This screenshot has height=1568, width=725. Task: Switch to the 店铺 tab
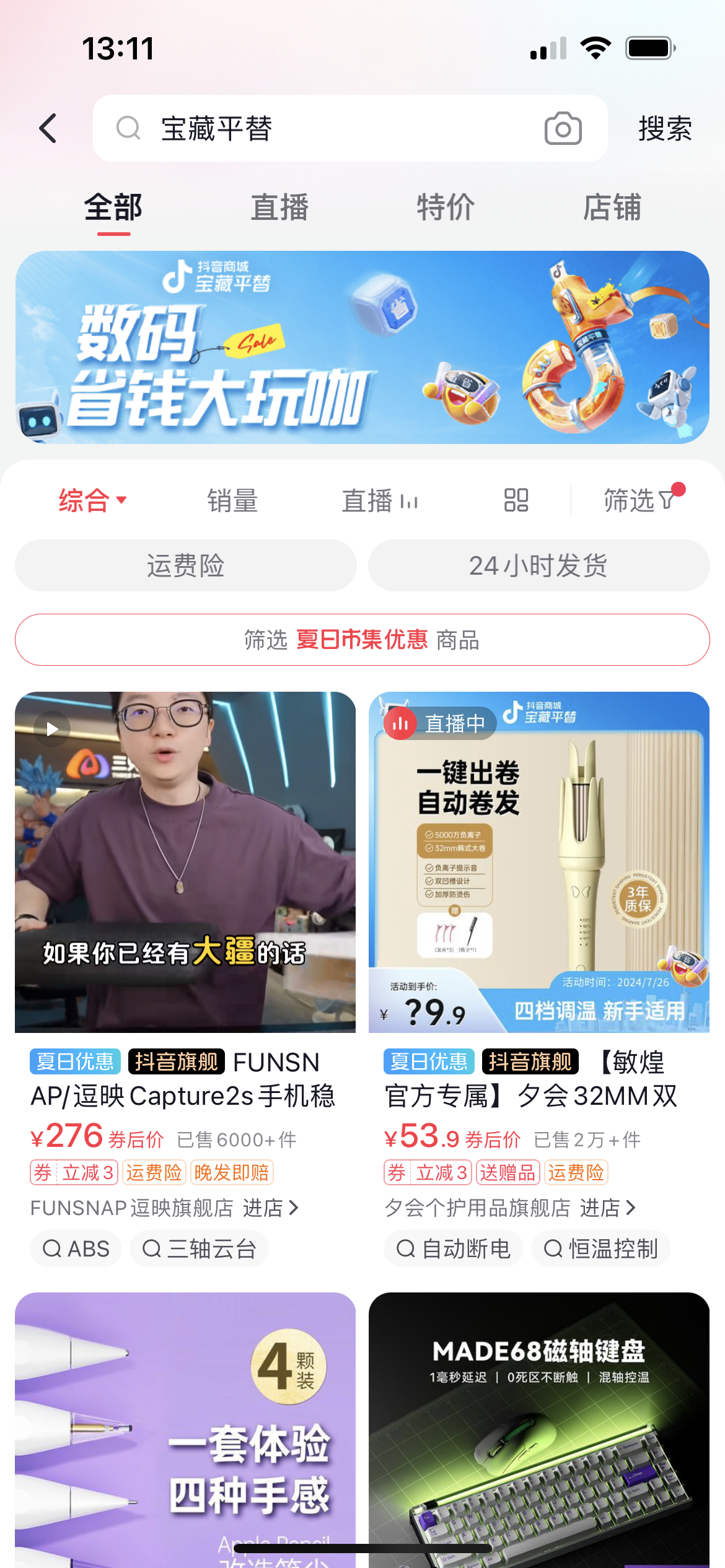click(612, 207)
